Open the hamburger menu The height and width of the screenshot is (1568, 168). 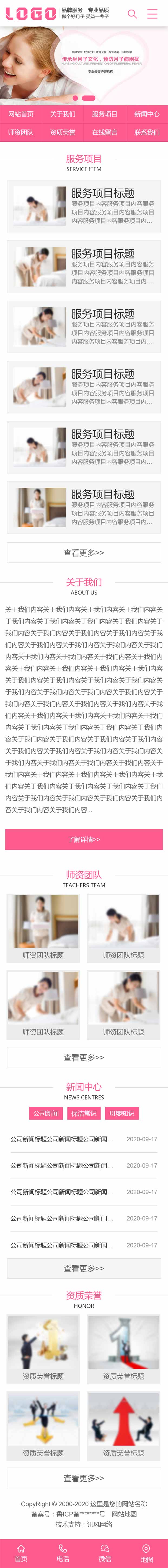(x=152, y=14)
